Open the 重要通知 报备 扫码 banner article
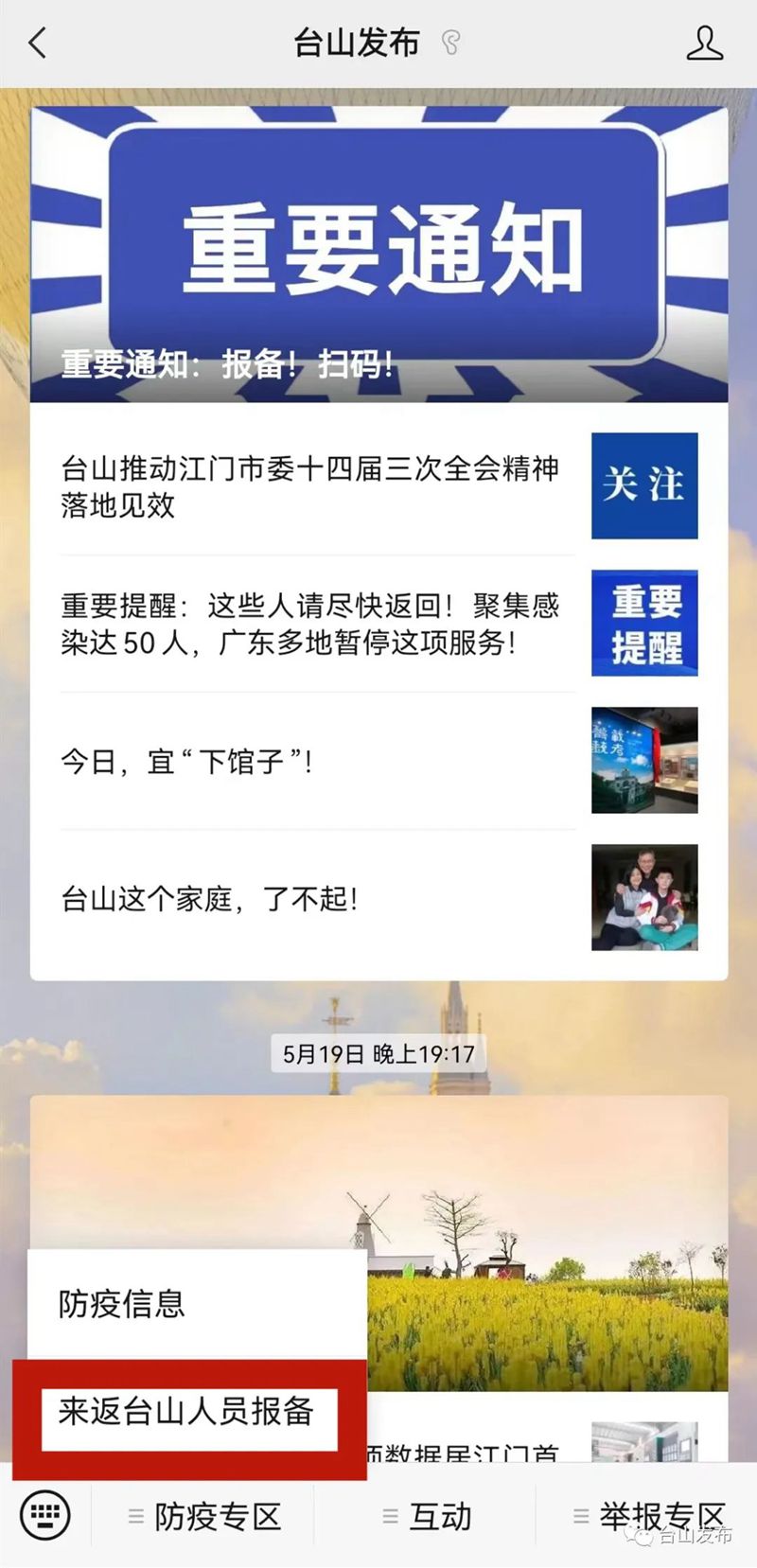This screenshot has width=757, height=1568. [x=378, y=255]
